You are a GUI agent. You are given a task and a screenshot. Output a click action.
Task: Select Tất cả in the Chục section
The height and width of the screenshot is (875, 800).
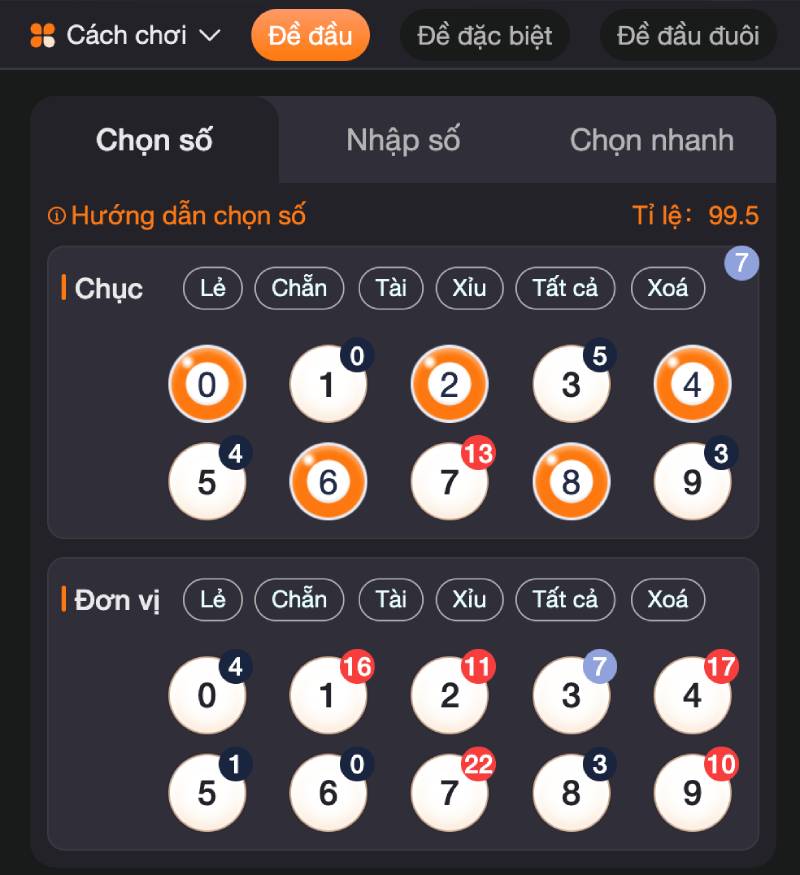565,289
